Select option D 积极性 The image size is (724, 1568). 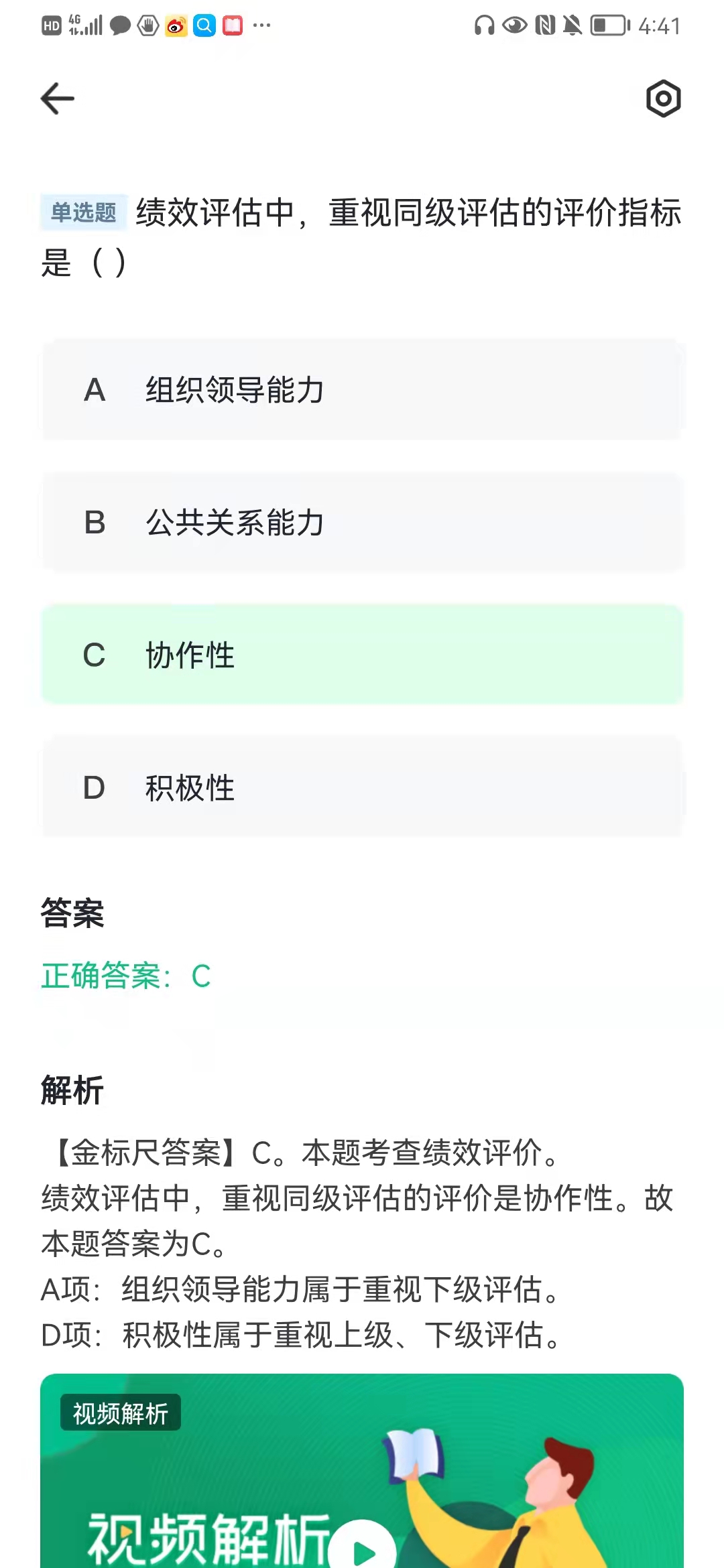[x=362, y=787]
